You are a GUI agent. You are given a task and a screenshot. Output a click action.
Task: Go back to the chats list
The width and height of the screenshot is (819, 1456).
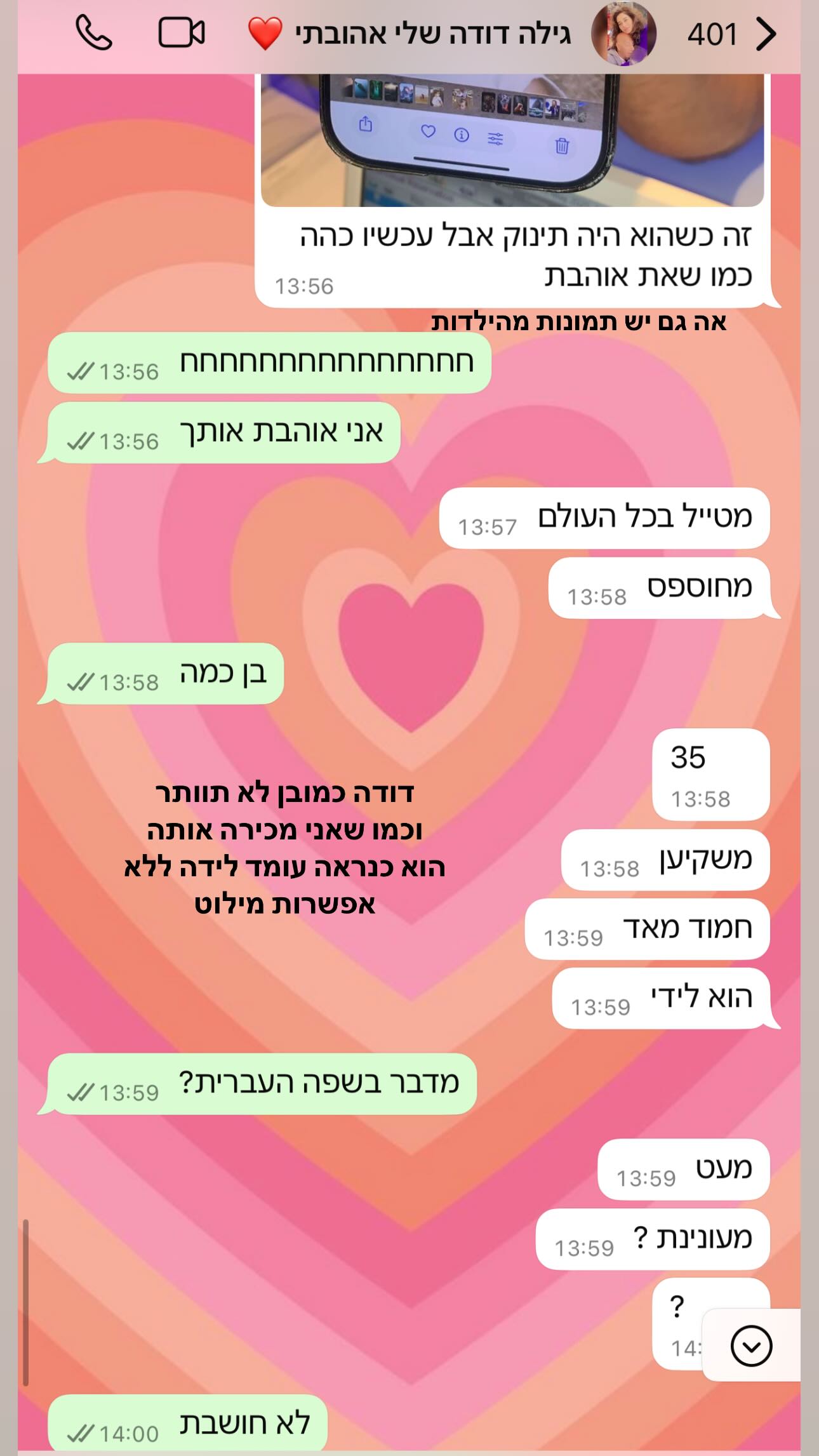(x=765, y=34)
